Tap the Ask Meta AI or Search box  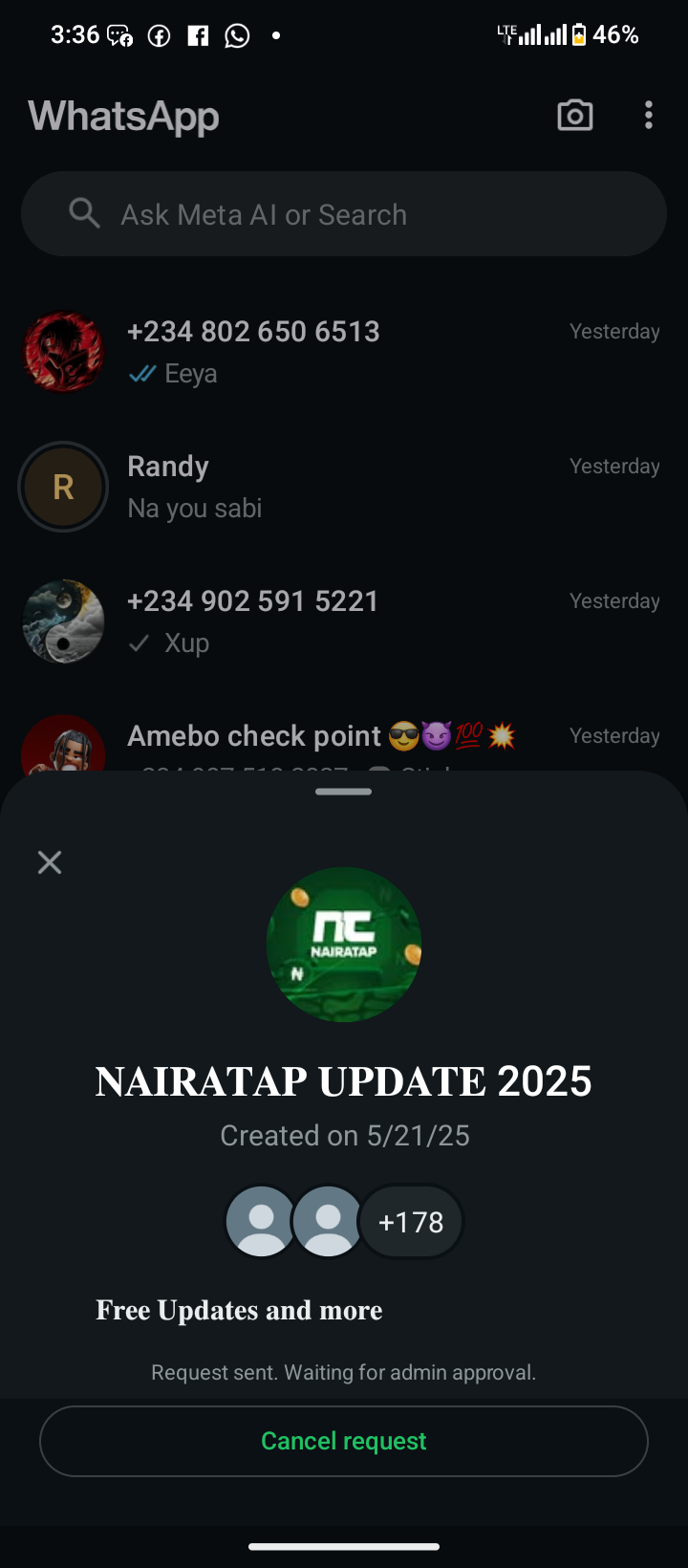(x=344, y=214)
